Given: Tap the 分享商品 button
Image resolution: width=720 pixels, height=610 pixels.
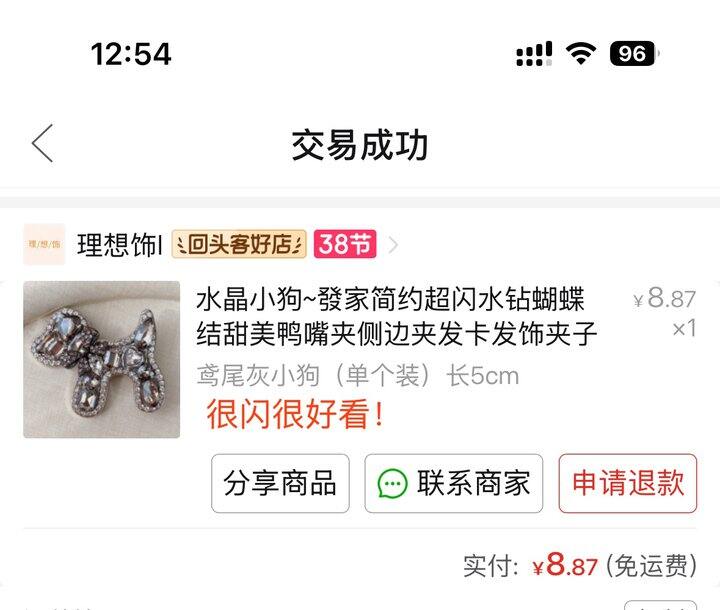Looking at the screenshot, I should point(280,484).
